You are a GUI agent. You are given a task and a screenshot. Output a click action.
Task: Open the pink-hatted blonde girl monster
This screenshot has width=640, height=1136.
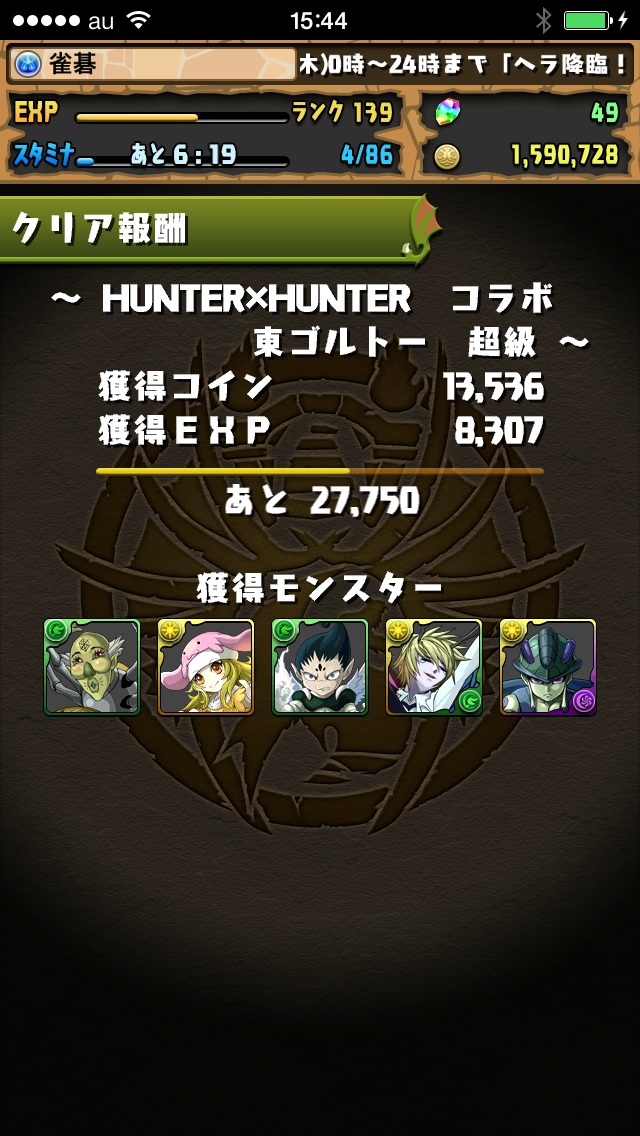pos(205,666)
